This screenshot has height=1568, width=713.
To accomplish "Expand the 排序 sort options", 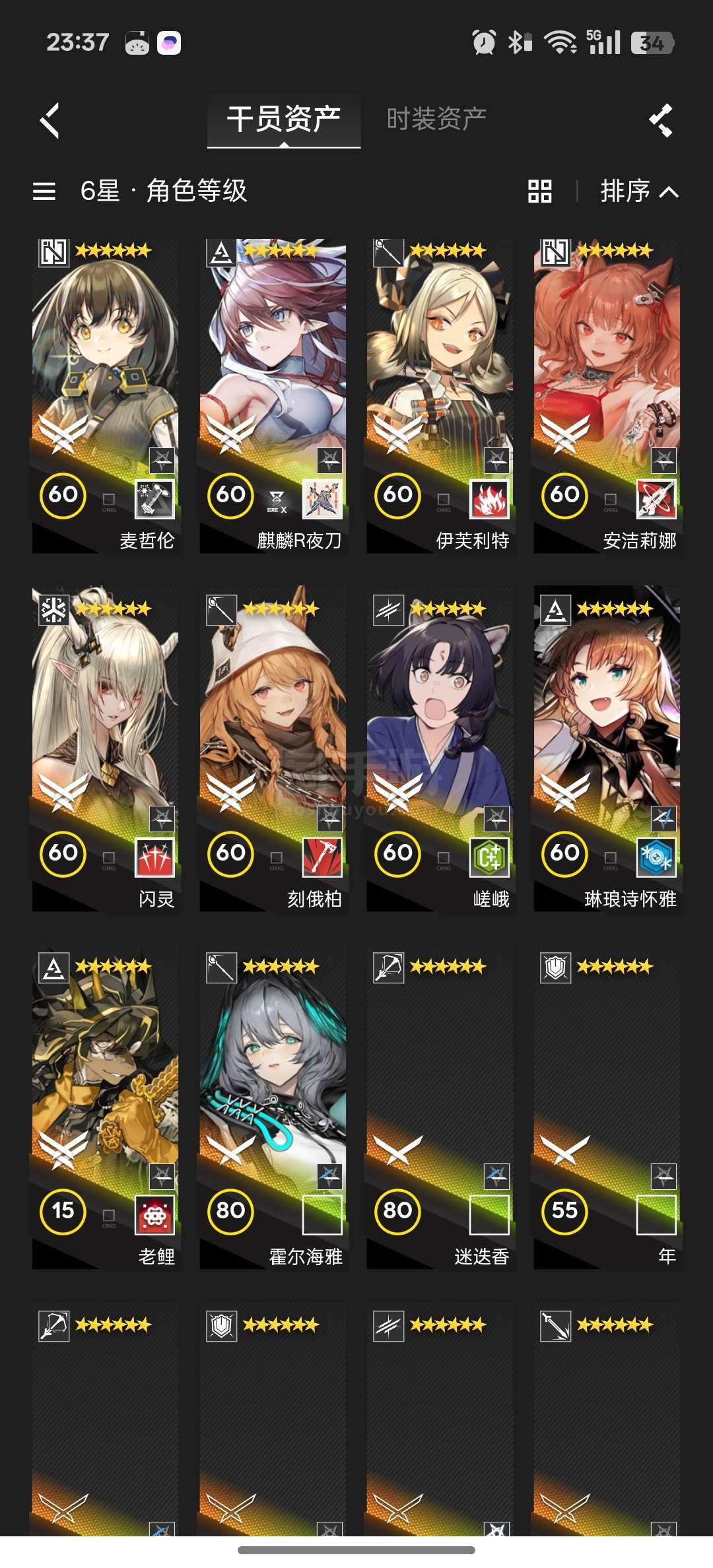I will [639, 191].
